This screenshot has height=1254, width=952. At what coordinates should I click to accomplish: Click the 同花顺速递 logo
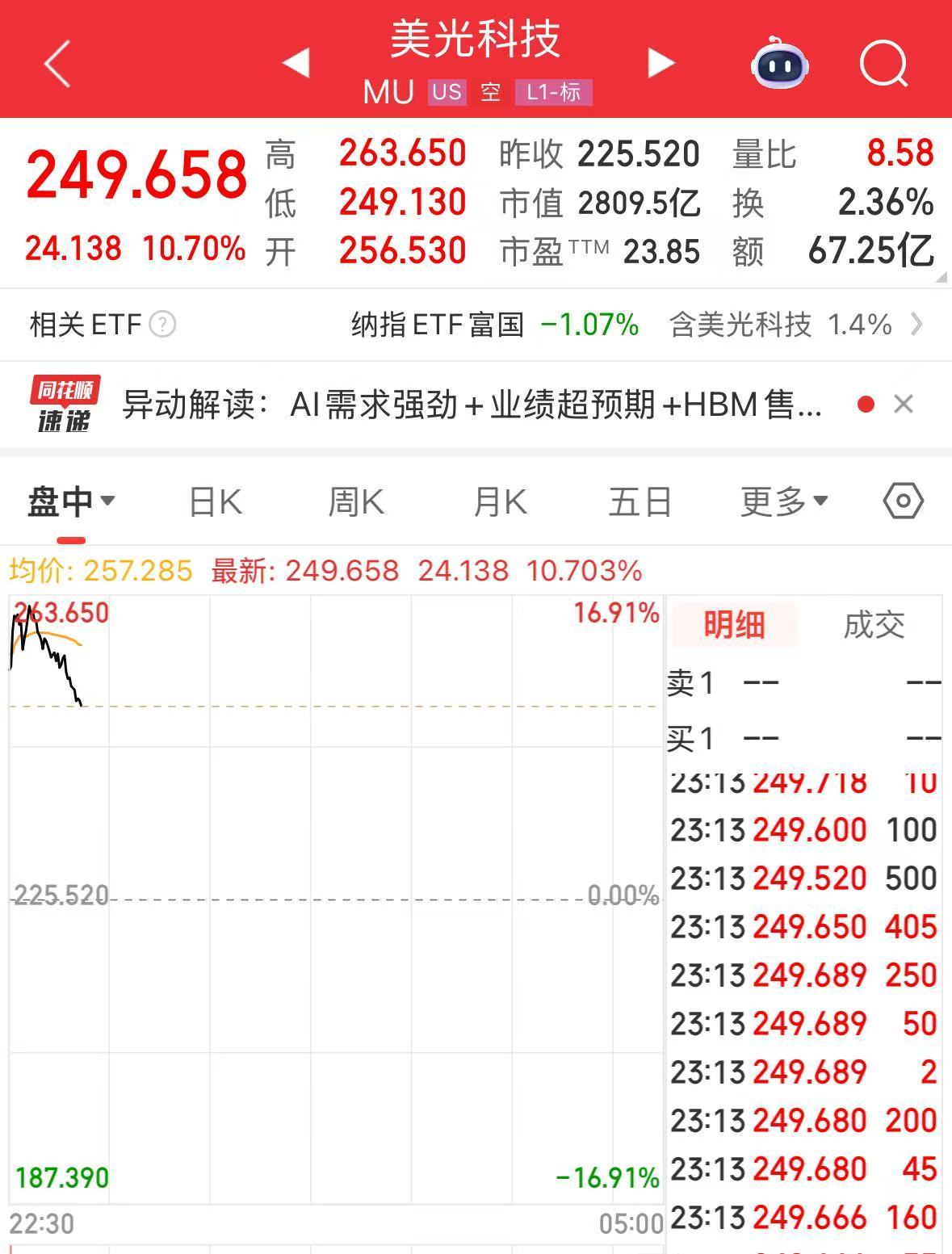64,404
